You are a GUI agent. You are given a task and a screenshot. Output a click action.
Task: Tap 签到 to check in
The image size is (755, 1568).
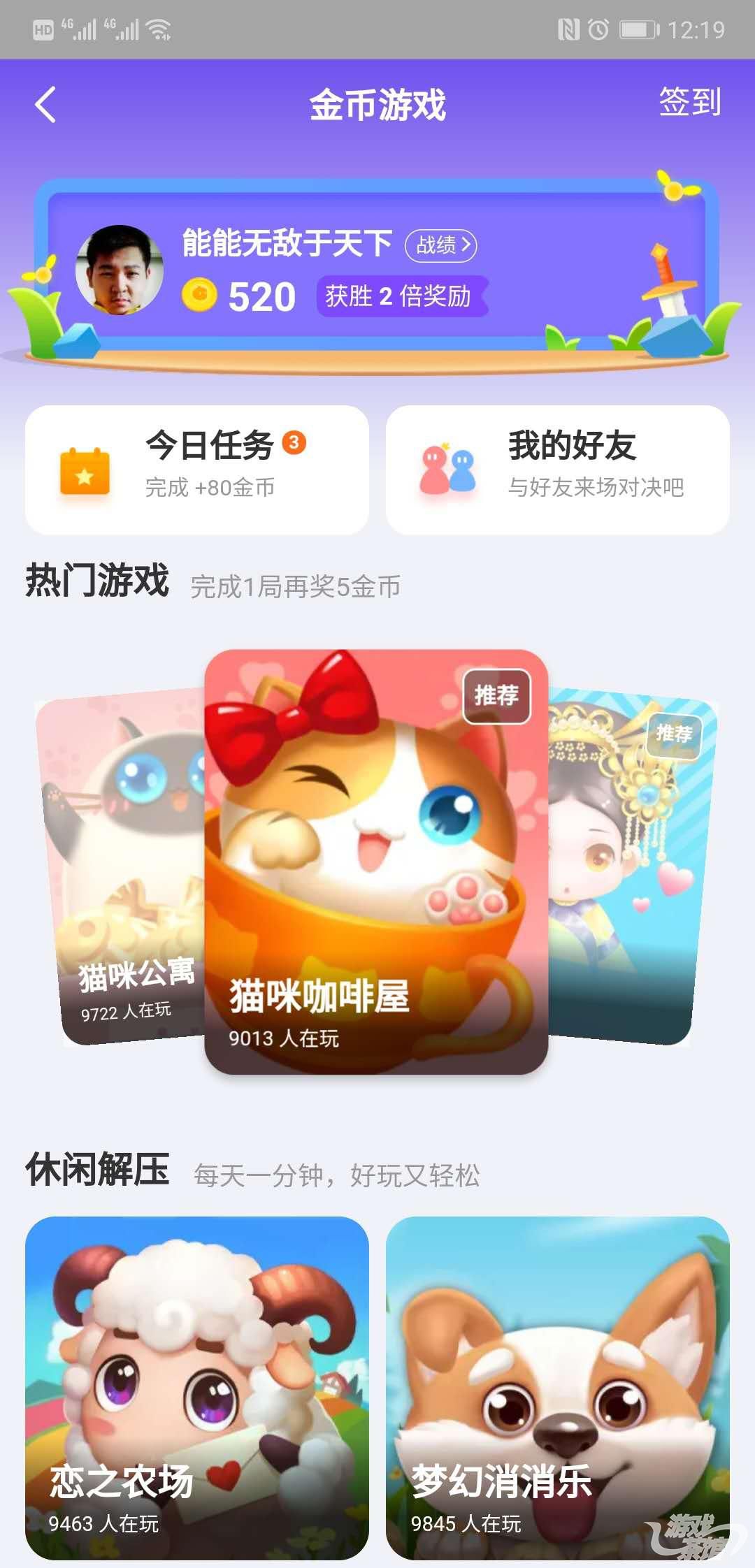pos(689,103)
